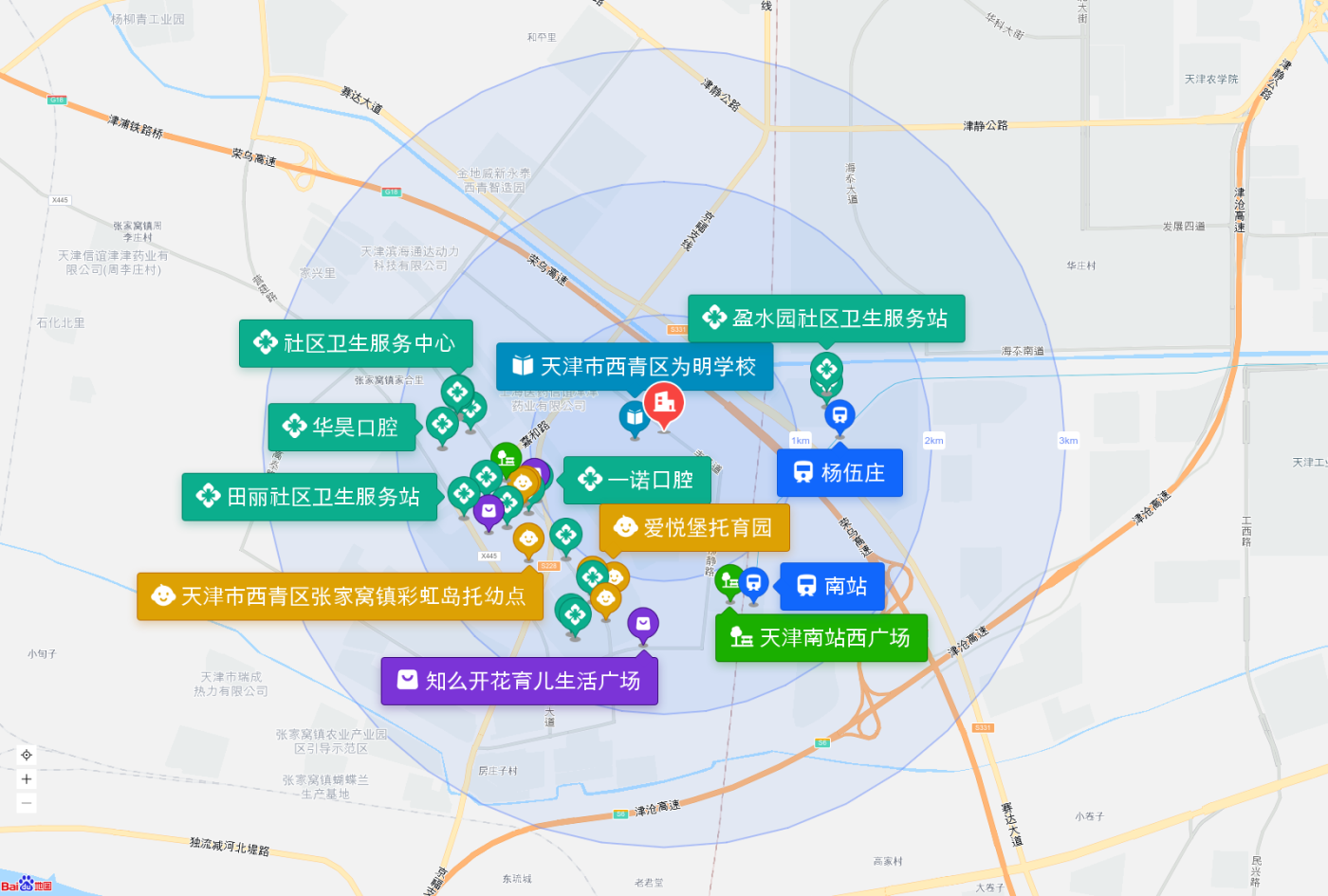This screenshot has height=896, width=1328.
Task: Select 田丽社区卫生服务站 label
Action: pos(309,497)
